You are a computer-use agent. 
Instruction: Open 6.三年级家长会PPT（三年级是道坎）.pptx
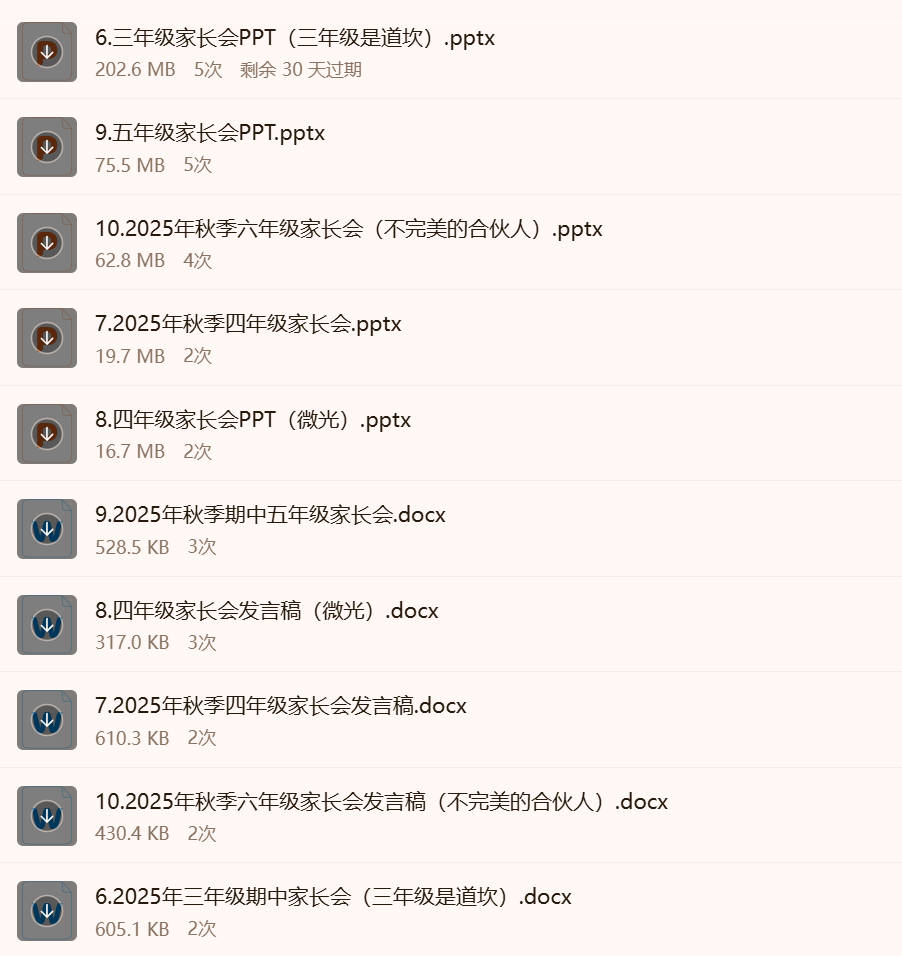tap(295, 39)
